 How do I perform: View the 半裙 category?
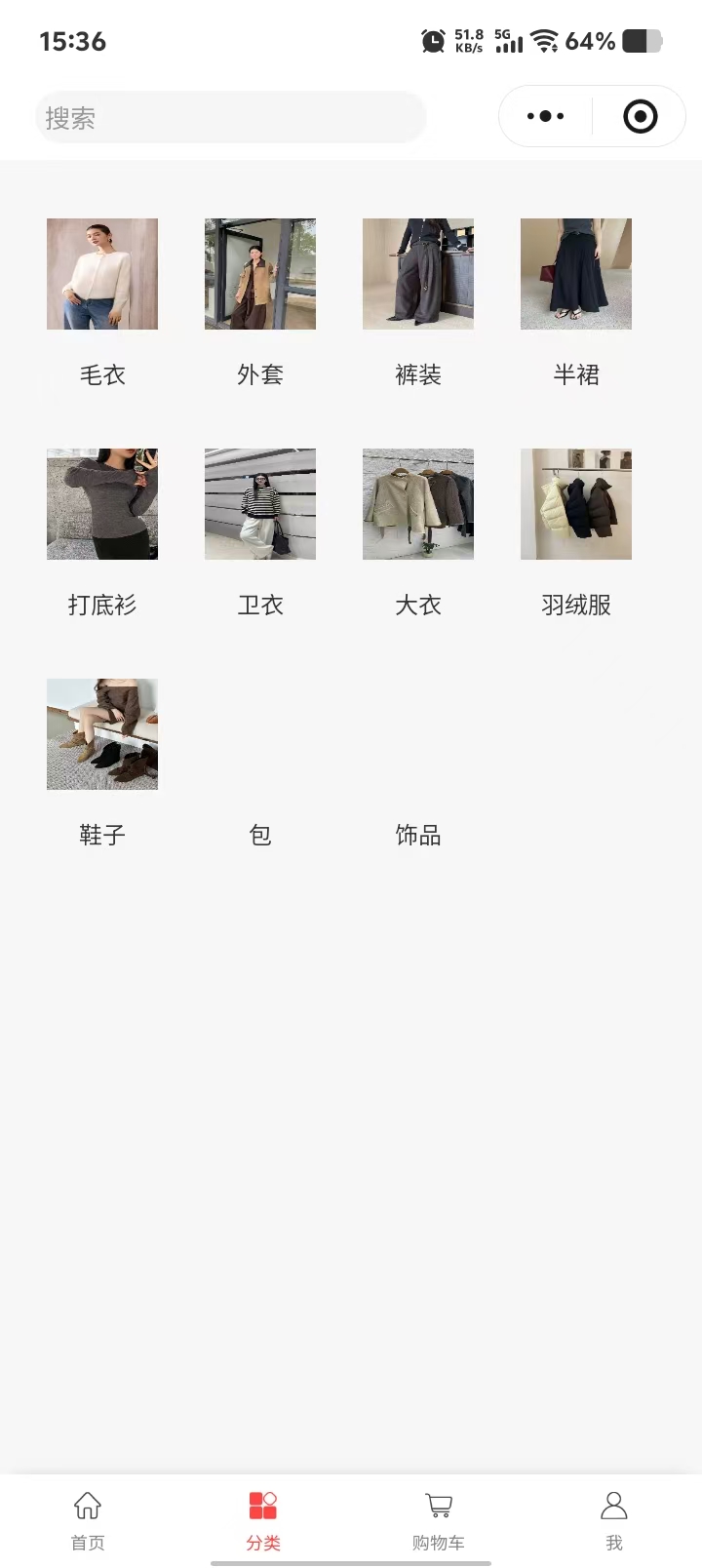tap(576, 275)
